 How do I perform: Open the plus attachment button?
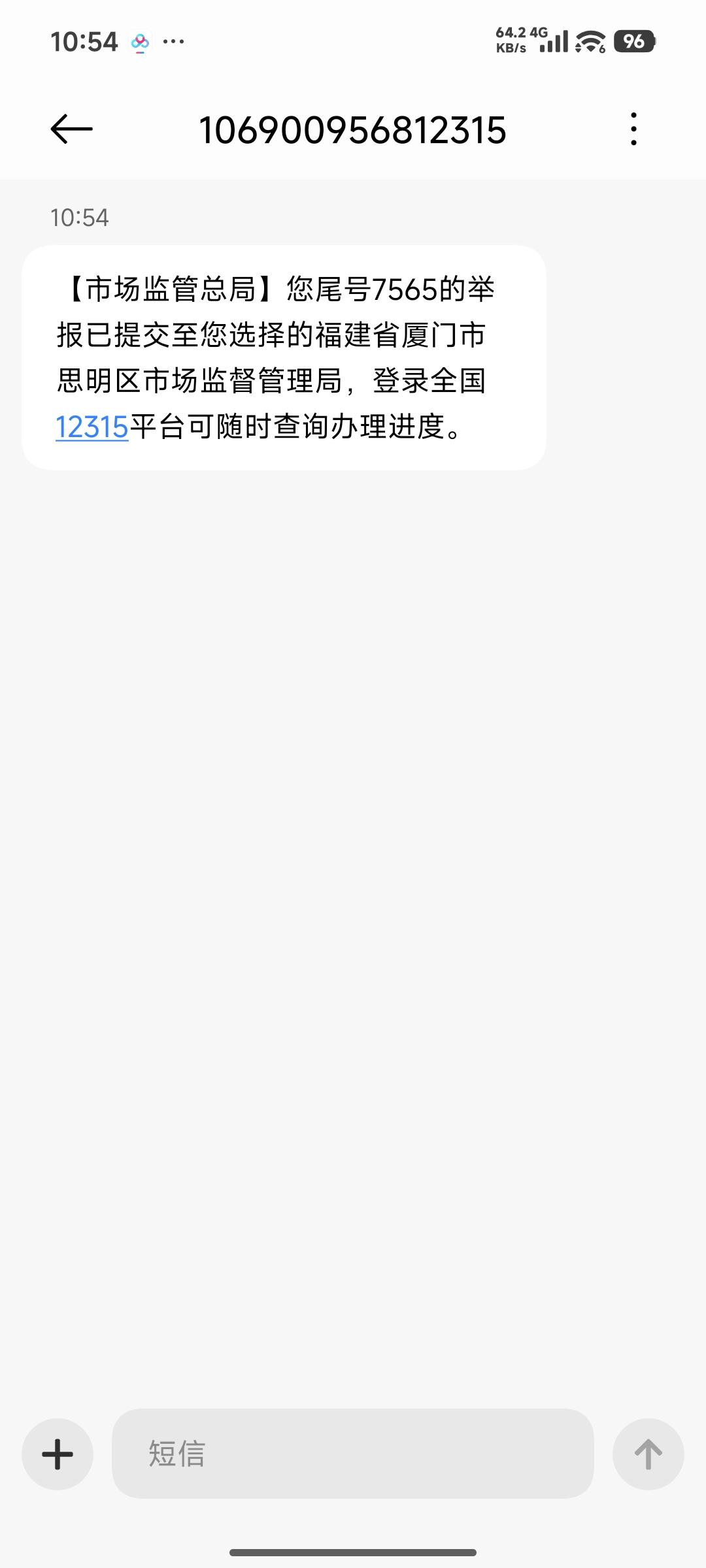coord(58,1454)
